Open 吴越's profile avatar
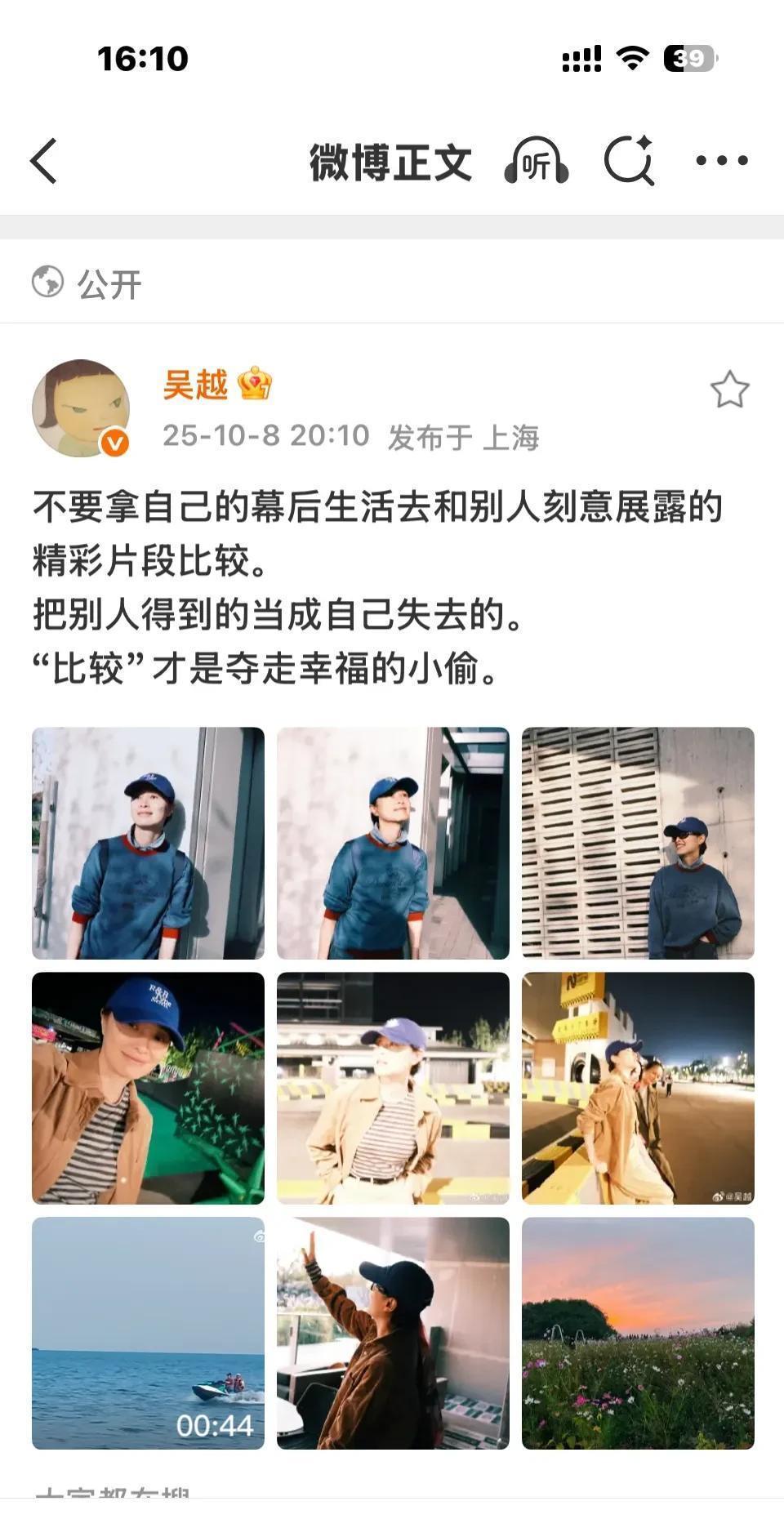The image size is (784, 1528). click(81, 408)
